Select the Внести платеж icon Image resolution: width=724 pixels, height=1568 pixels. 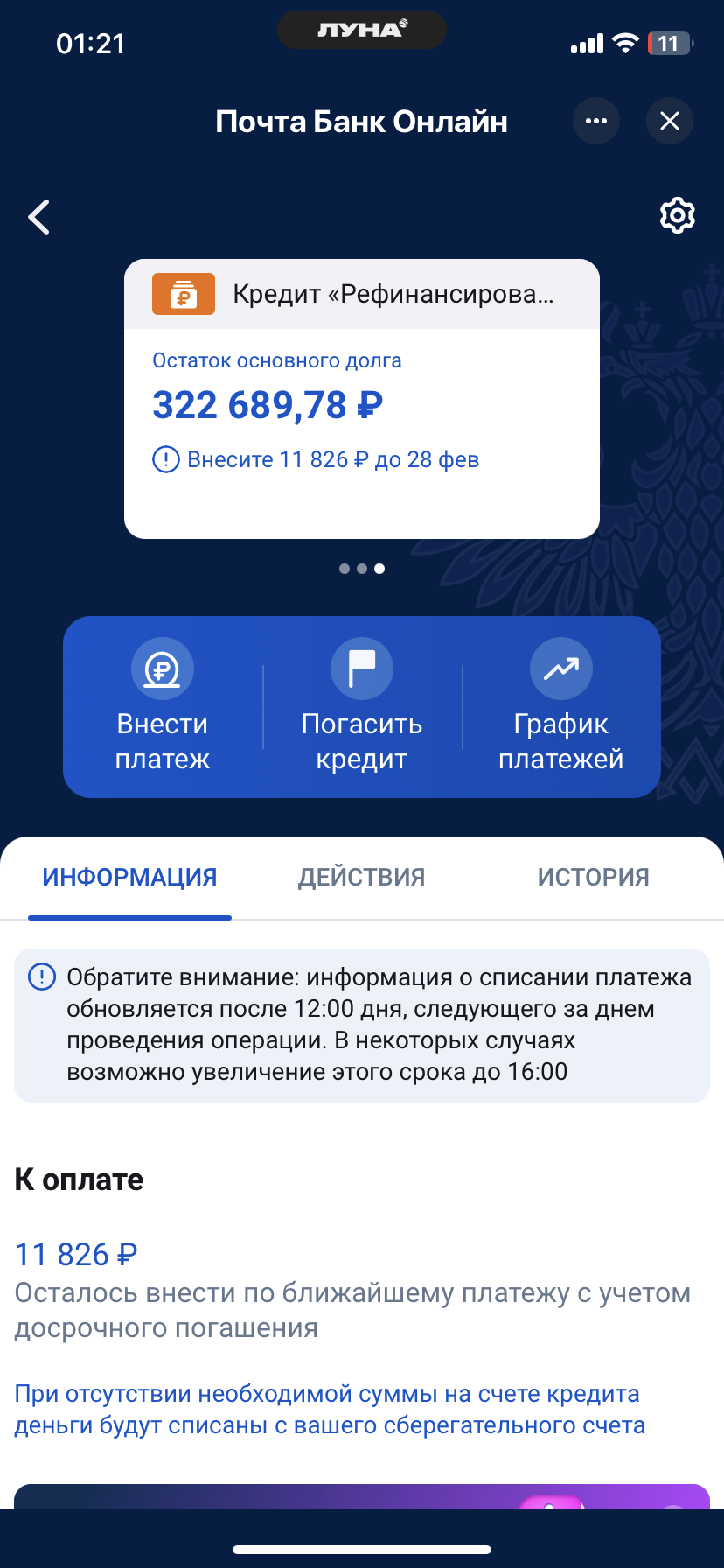(x=163, y=668)
